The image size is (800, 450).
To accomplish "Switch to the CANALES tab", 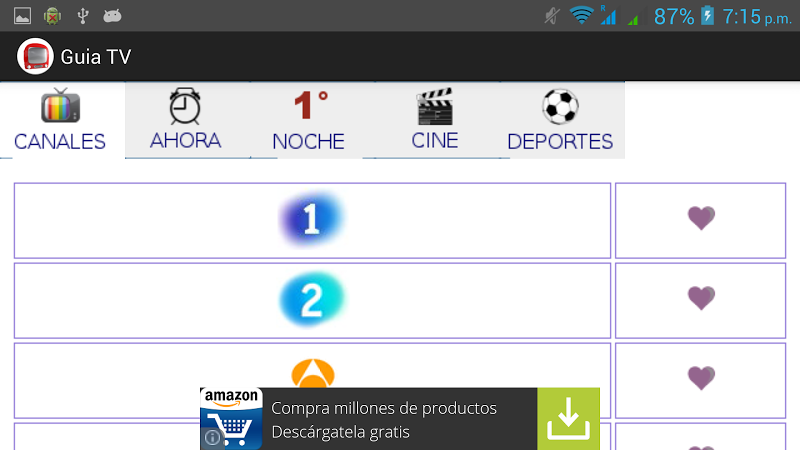I will coord(60,120).
